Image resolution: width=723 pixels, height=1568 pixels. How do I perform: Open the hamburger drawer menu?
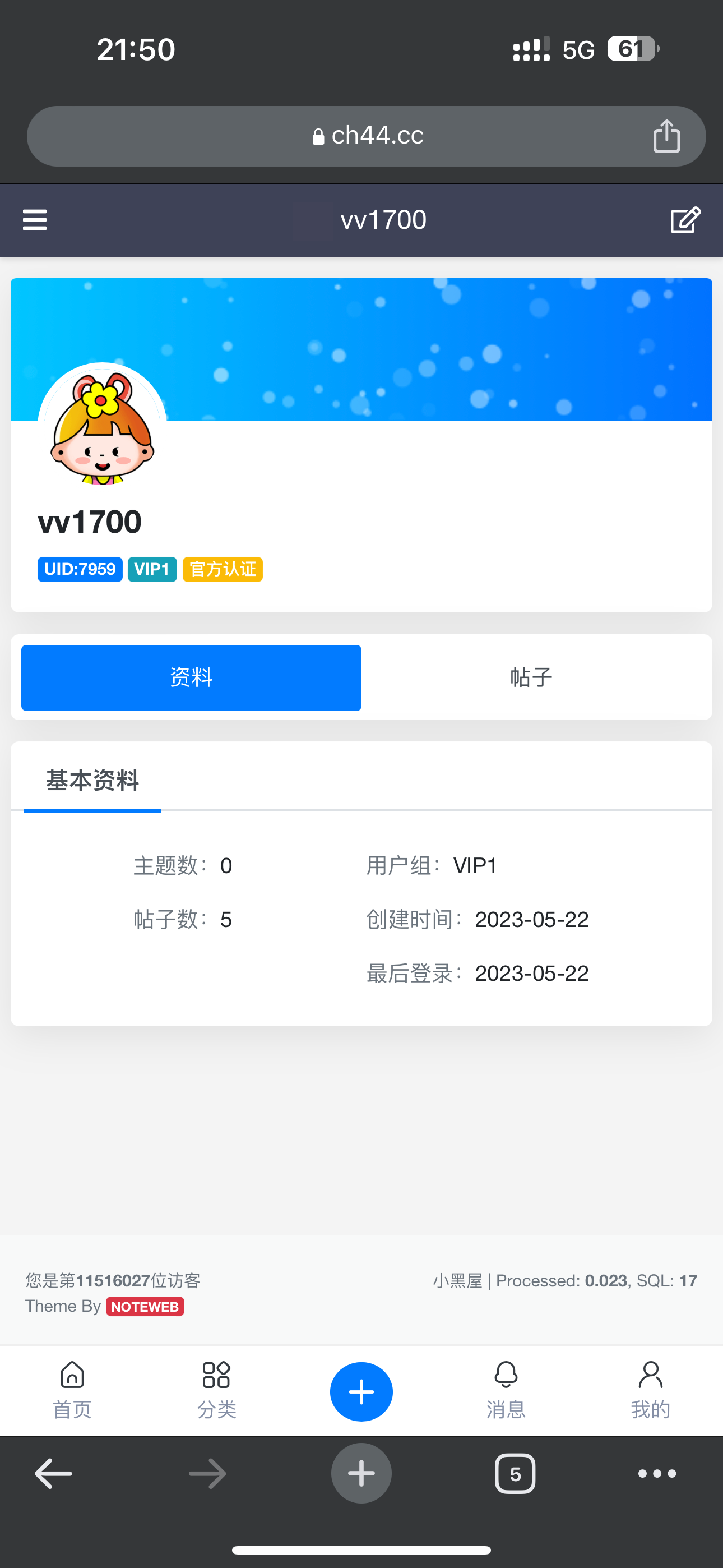(x=35, y=220)
